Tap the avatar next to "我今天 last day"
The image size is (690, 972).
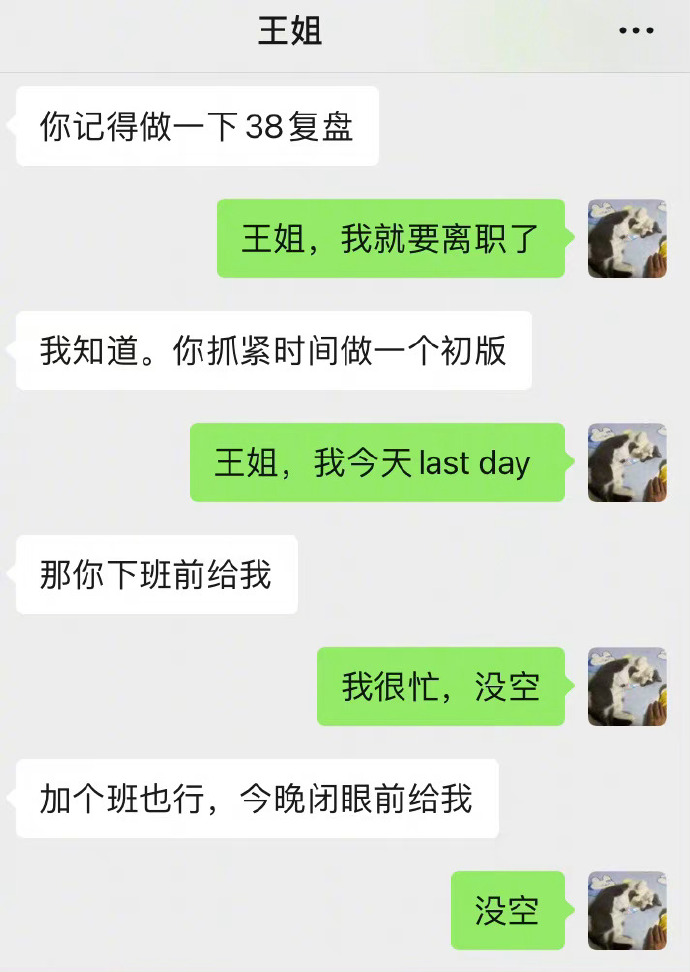click(x=627, y=463)
